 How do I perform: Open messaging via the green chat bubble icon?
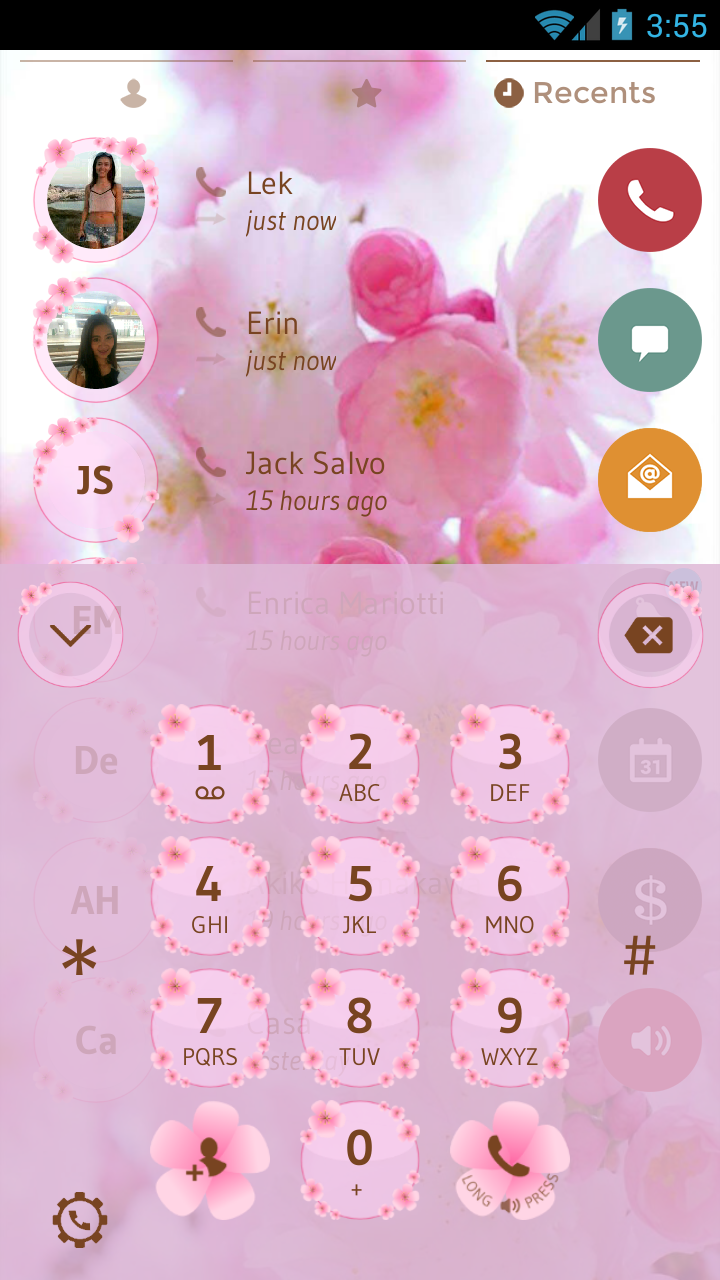pos(649,340)
